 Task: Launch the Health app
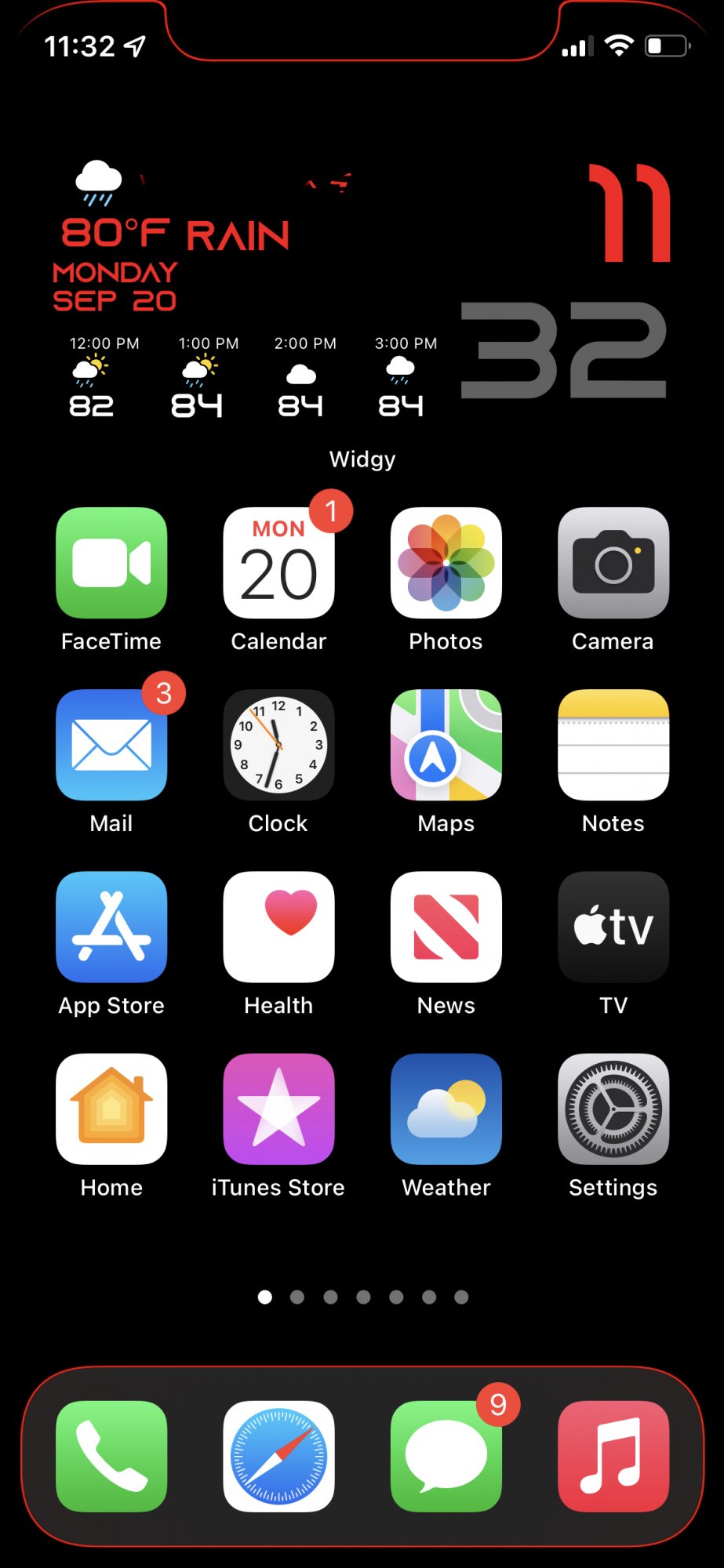(x=278, y=927)
